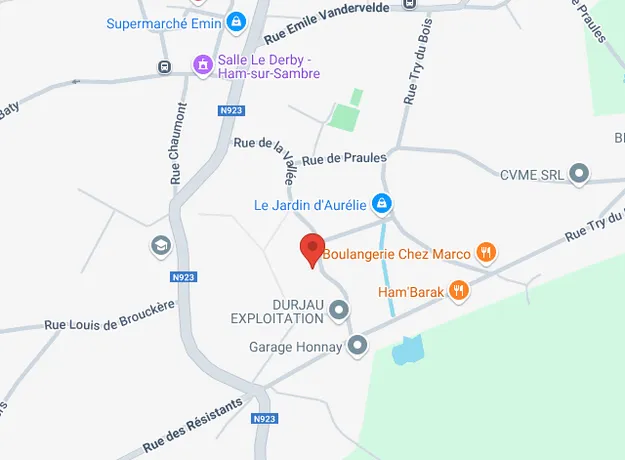View Boulangerie Chez Marco restaurant marker
The width and height of the screenshot is (625, 460).
click(x=485, y=253)
